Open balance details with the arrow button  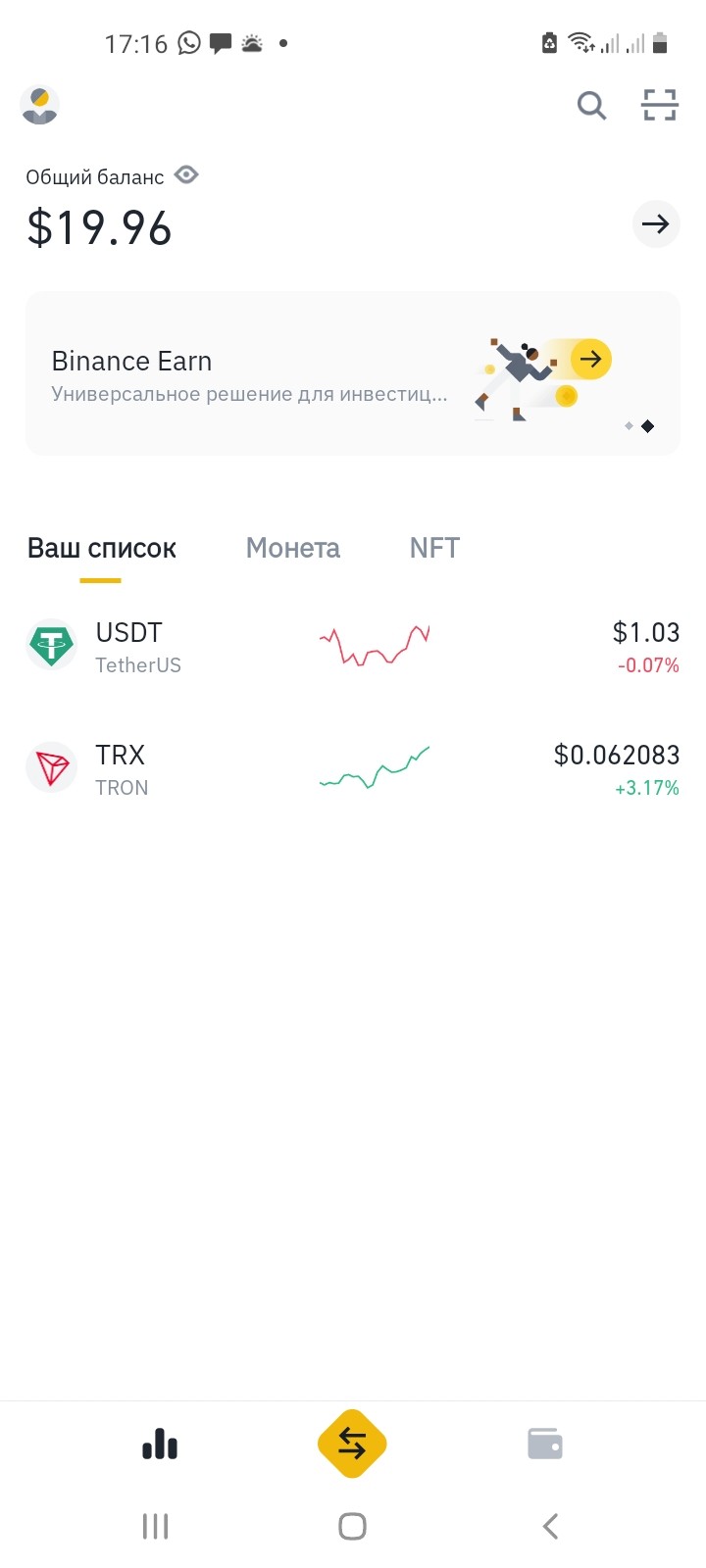[656, 224]
